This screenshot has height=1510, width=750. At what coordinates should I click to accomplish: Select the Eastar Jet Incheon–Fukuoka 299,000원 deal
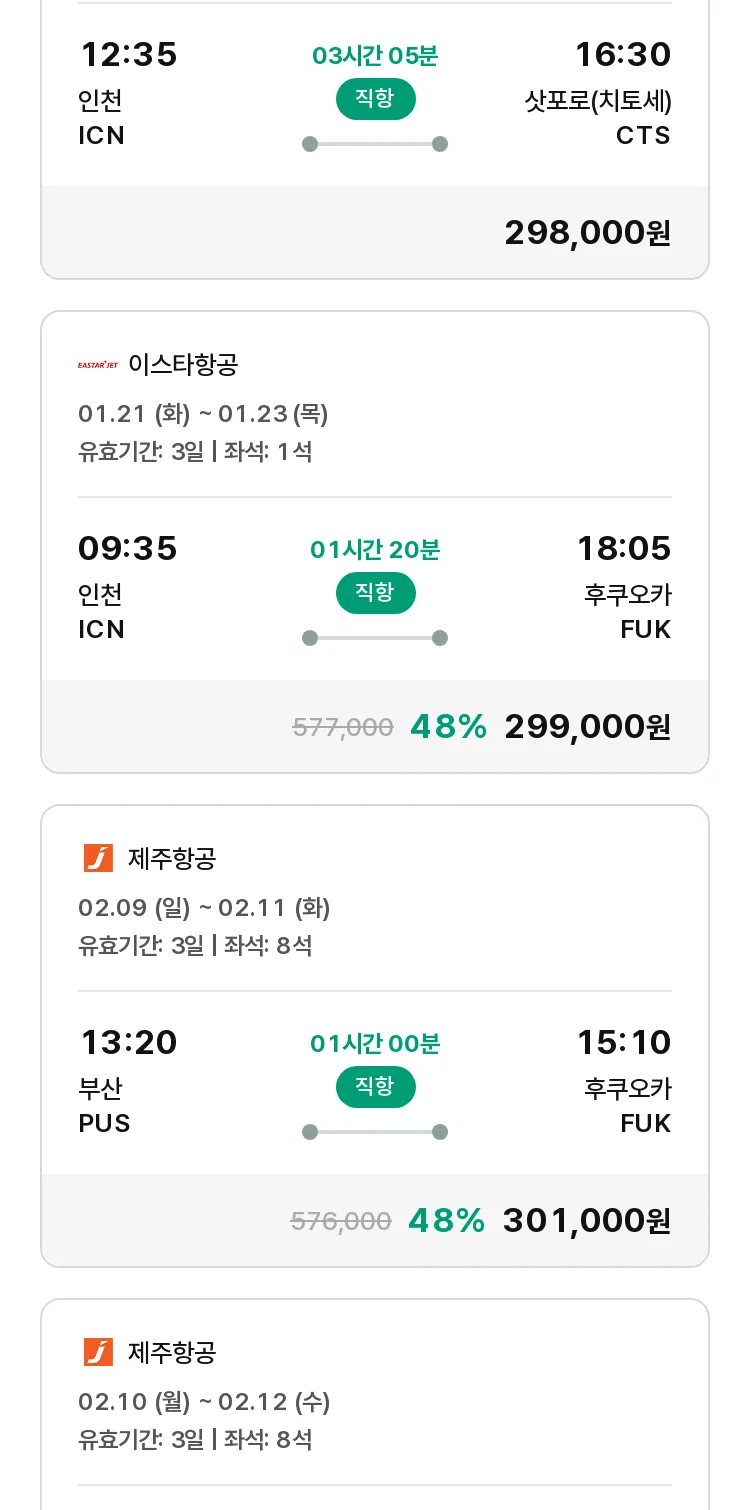(375, 542)
